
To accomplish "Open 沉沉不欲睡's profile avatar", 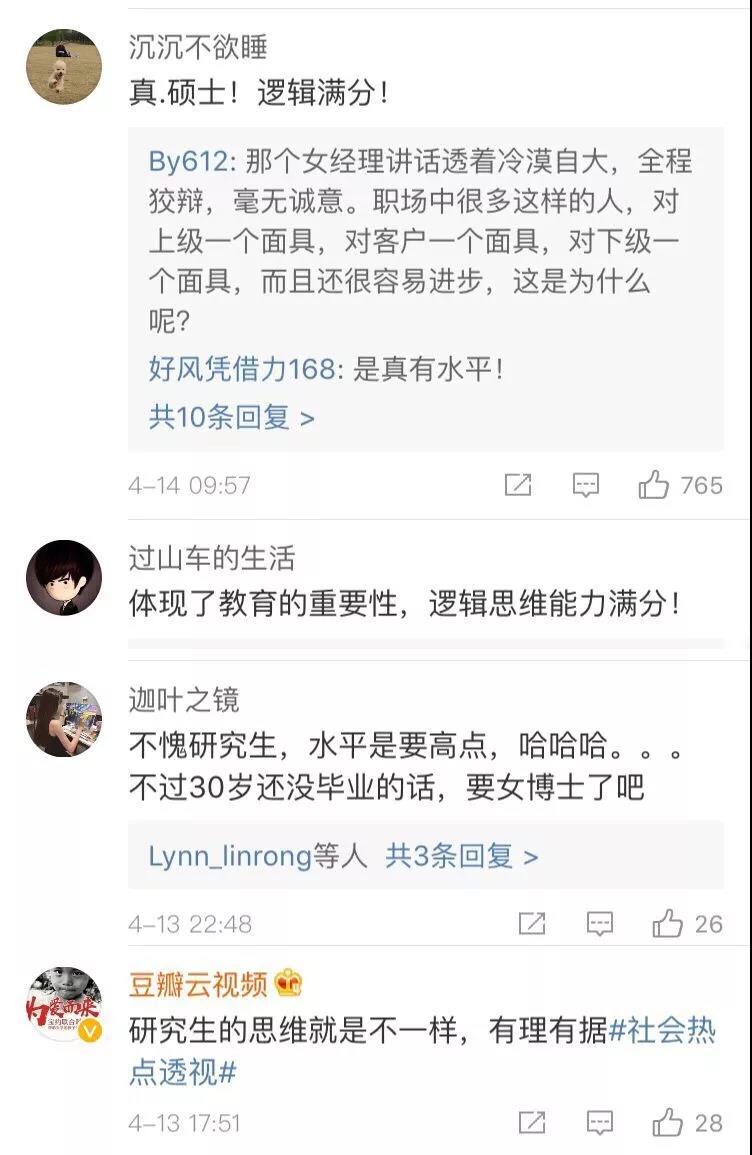I will pos(63,67).
